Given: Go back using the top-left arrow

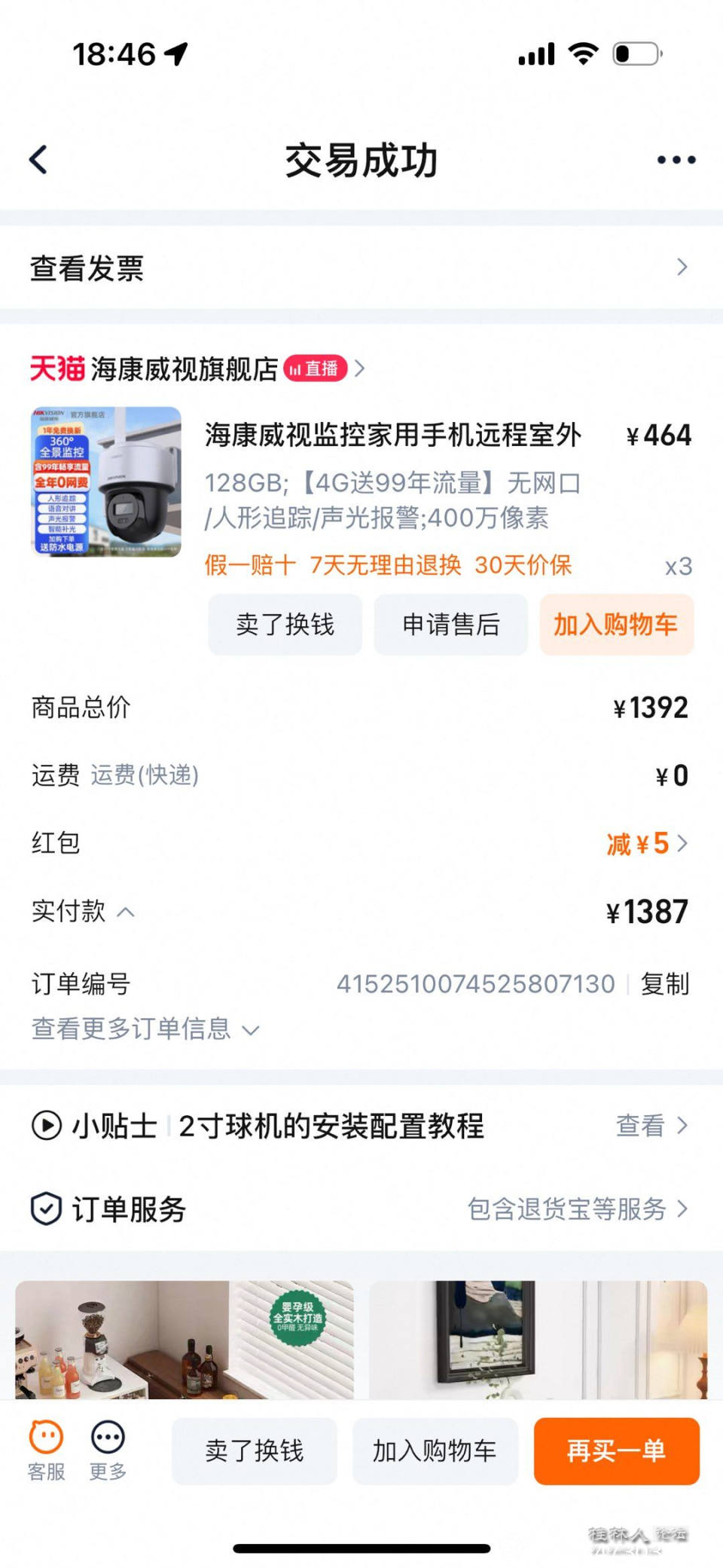Looking at the screenshot, I should [x=39, y=160].
